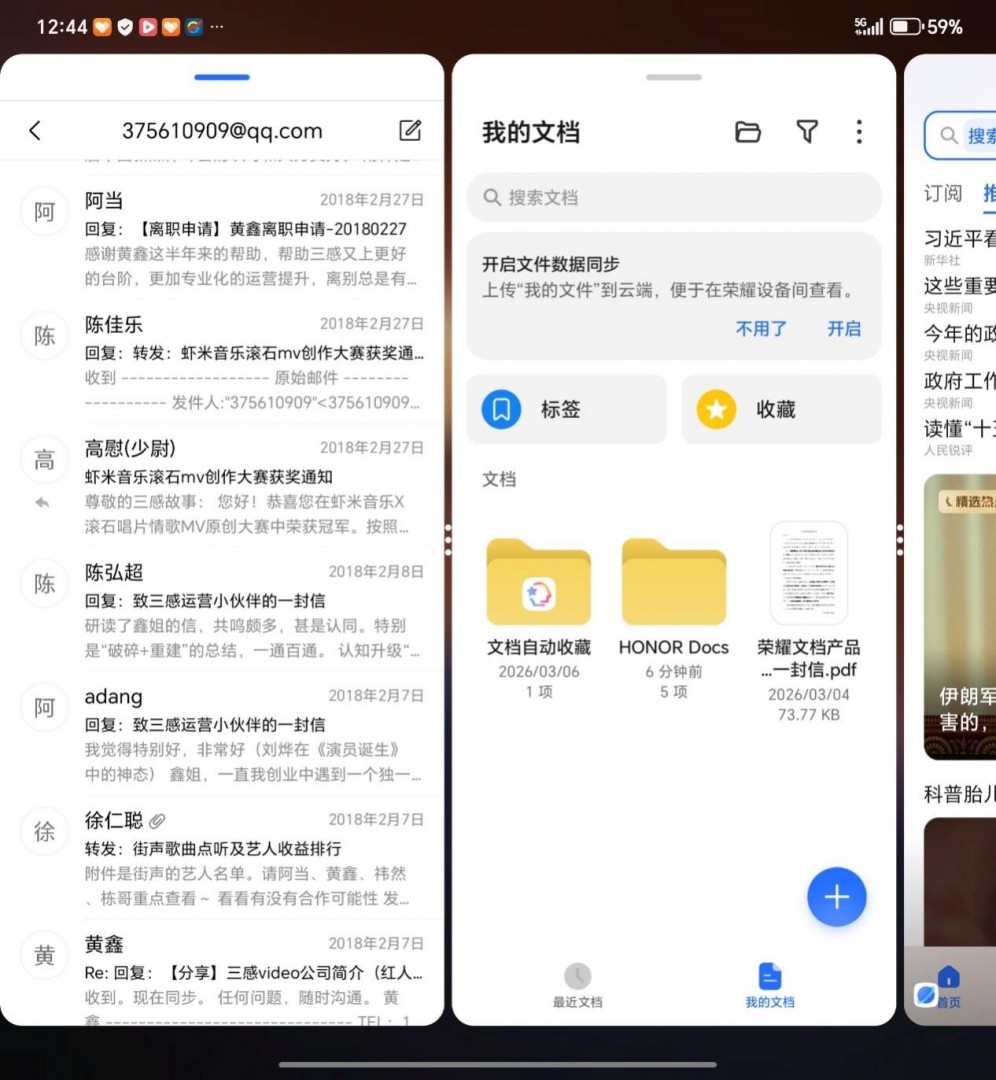
Task: Open the email from 阿当 about 离职申请
Action: click(x=253, y=239)
